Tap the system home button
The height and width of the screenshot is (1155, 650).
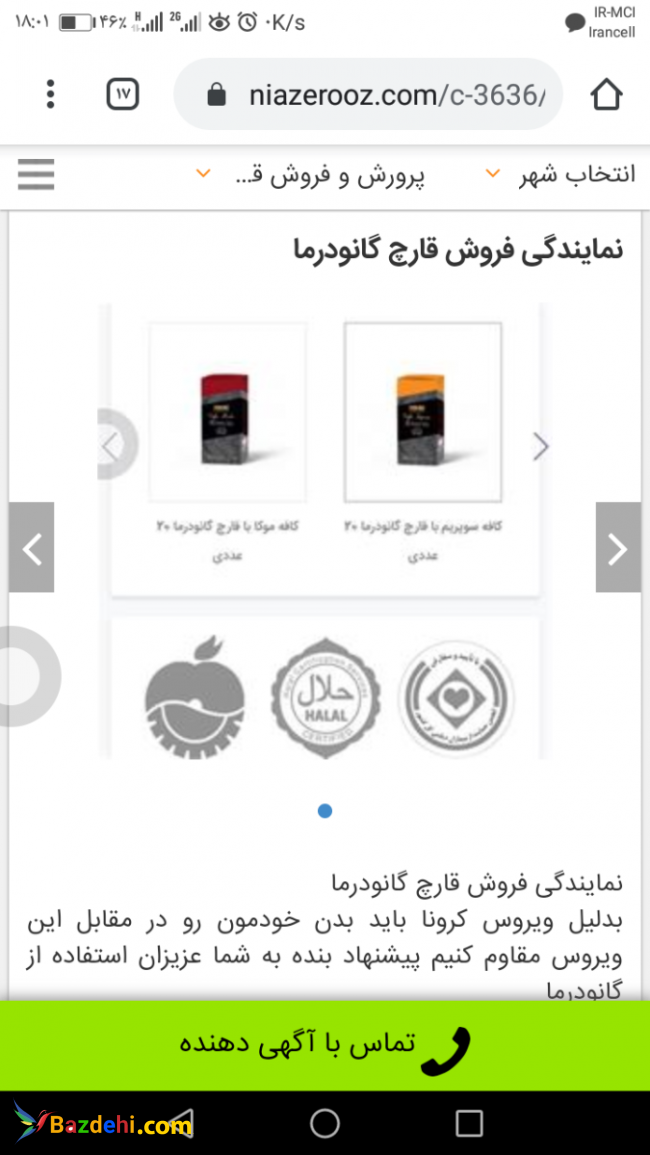click(x=325, y=1123)
